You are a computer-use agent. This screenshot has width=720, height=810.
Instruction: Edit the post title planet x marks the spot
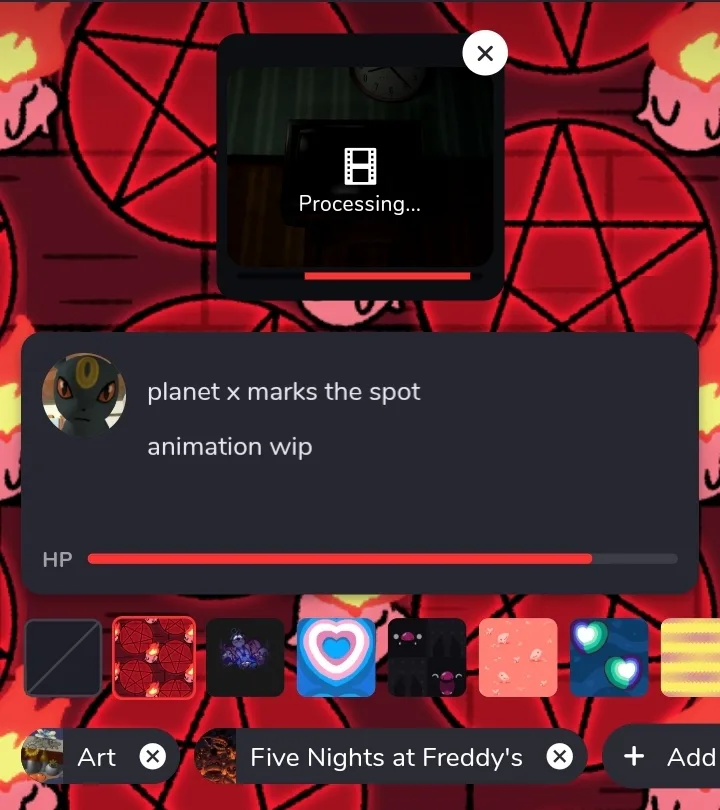point(284,392)
